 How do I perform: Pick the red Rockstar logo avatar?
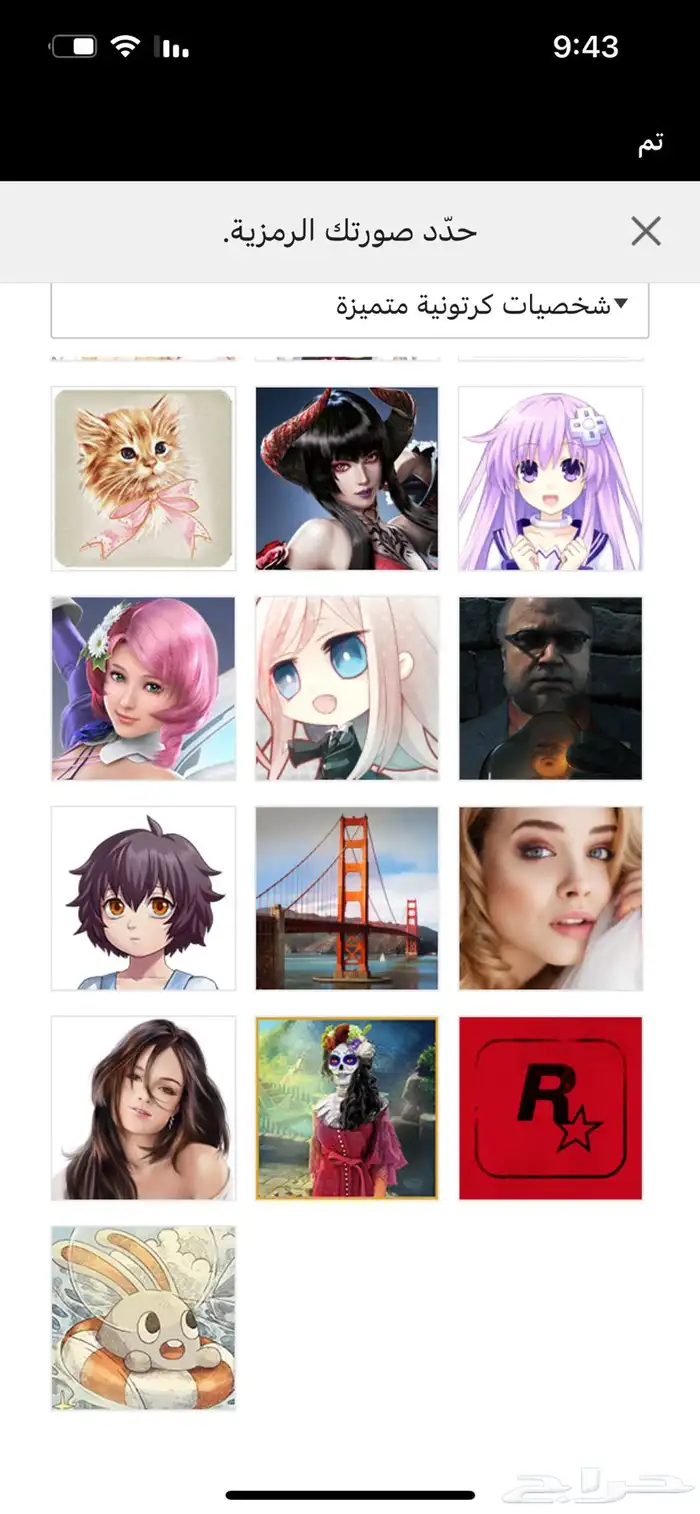coord(550,1108)
